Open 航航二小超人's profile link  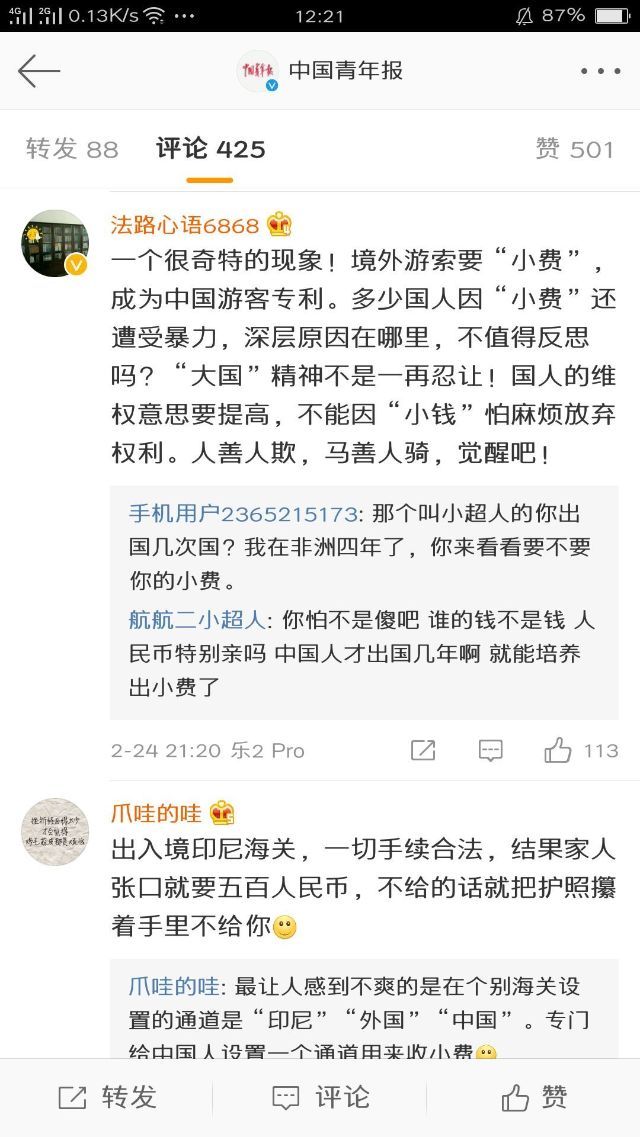(197, 620)
